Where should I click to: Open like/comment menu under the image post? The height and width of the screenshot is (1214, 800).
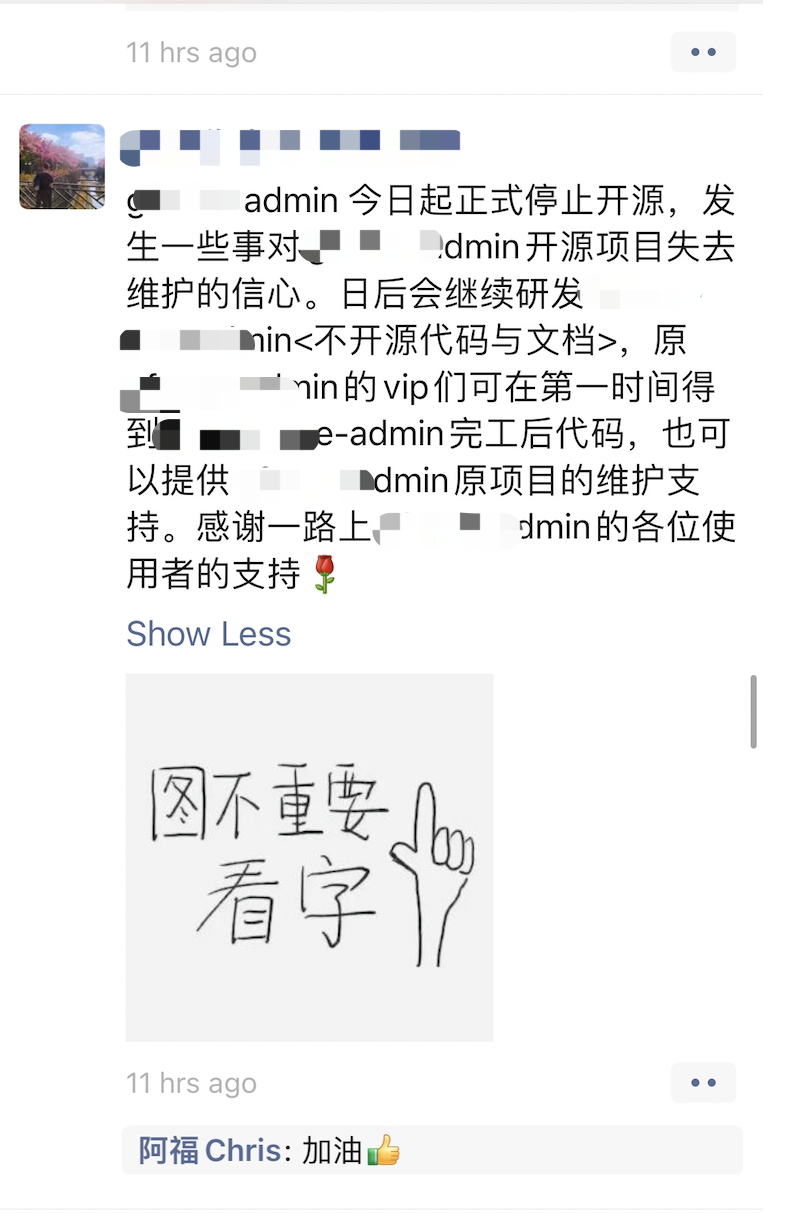point(703,1083)
